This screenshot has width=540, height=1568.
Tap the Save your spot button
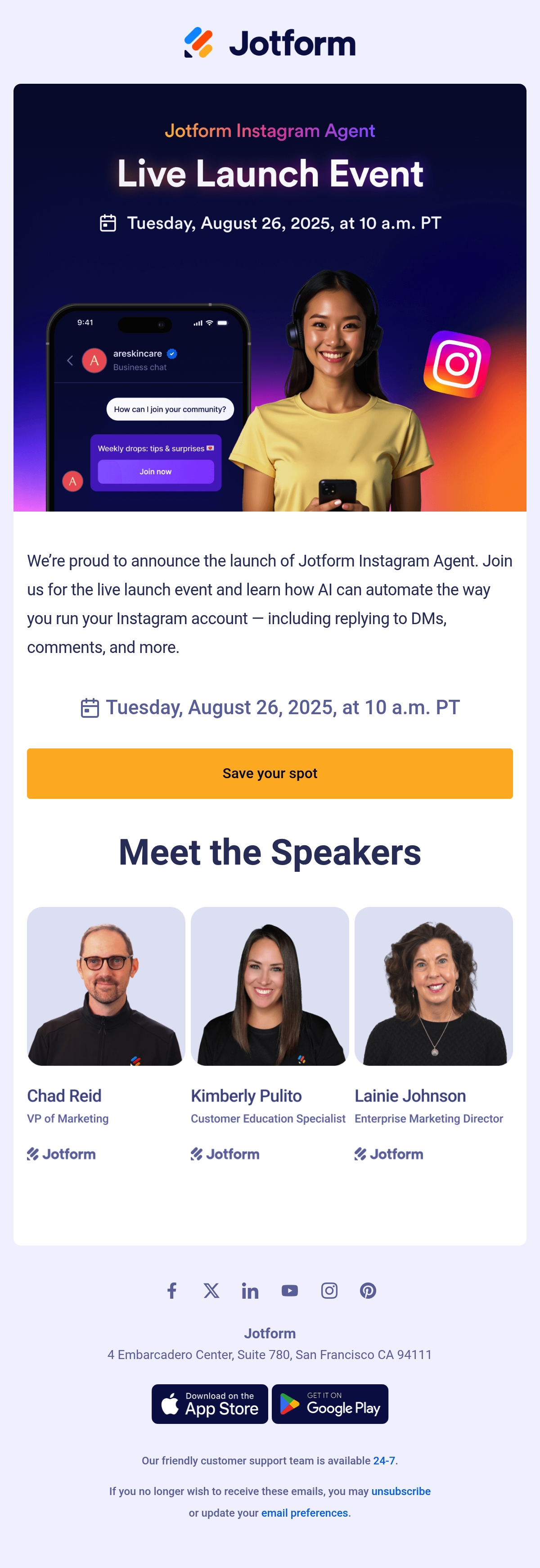(270, 773)
